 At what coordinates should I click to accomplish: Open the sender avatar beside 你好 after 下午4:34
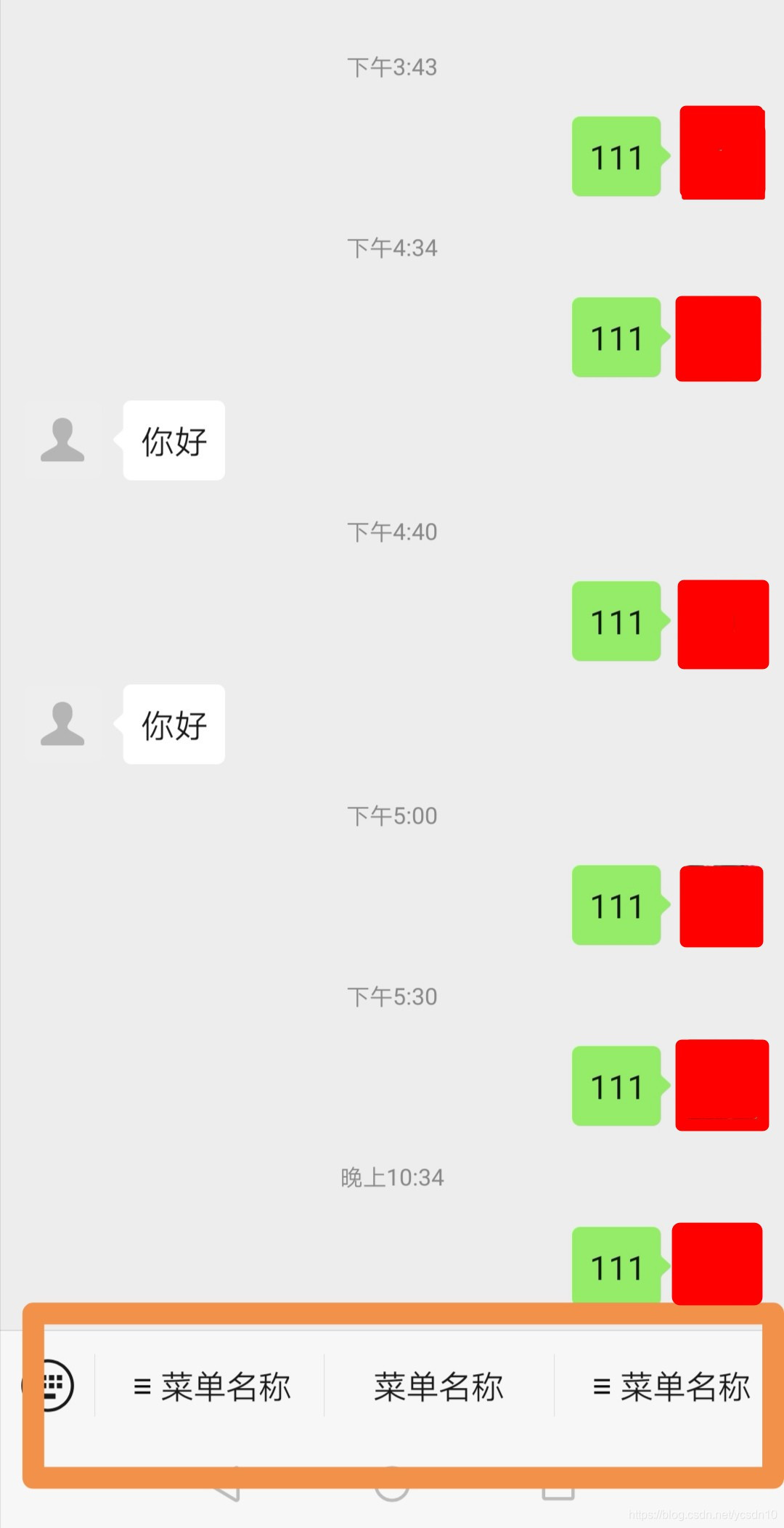(62, 440)
